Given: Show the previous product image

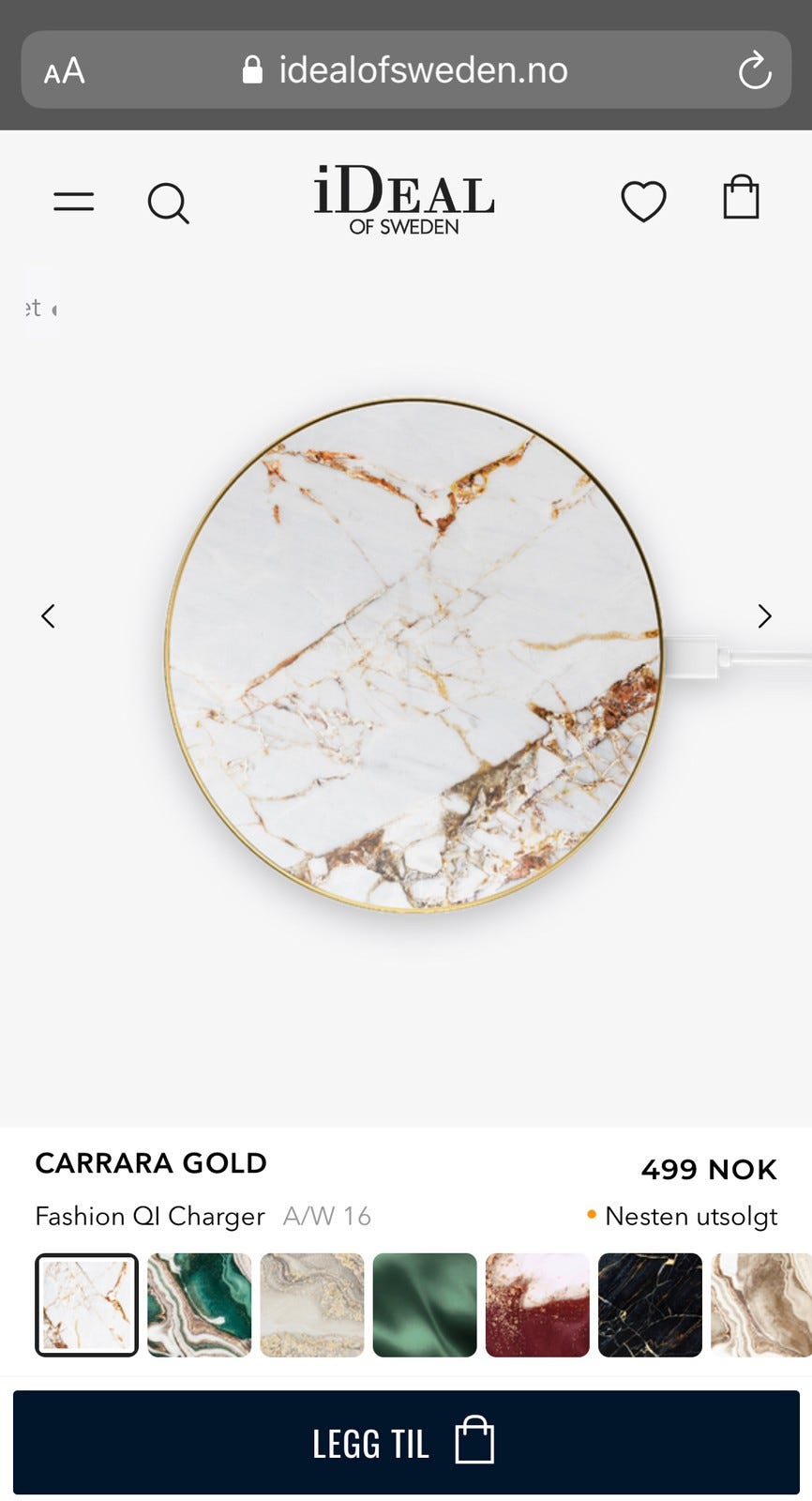Looking at the screenshot, I should [49, 616].
